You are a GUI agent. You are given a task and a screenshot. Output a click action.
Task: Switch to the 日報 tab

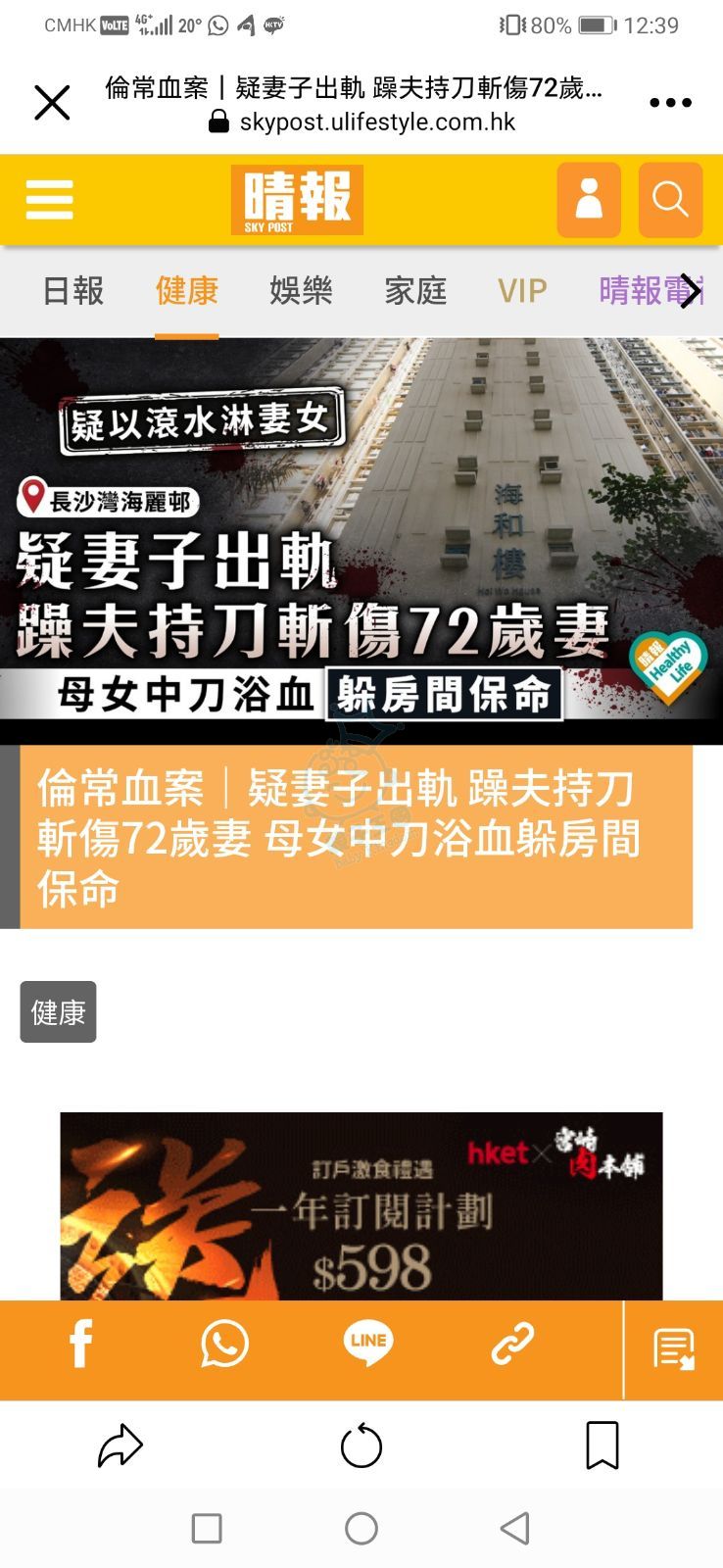pyautogui.click(x=73, y=291)
